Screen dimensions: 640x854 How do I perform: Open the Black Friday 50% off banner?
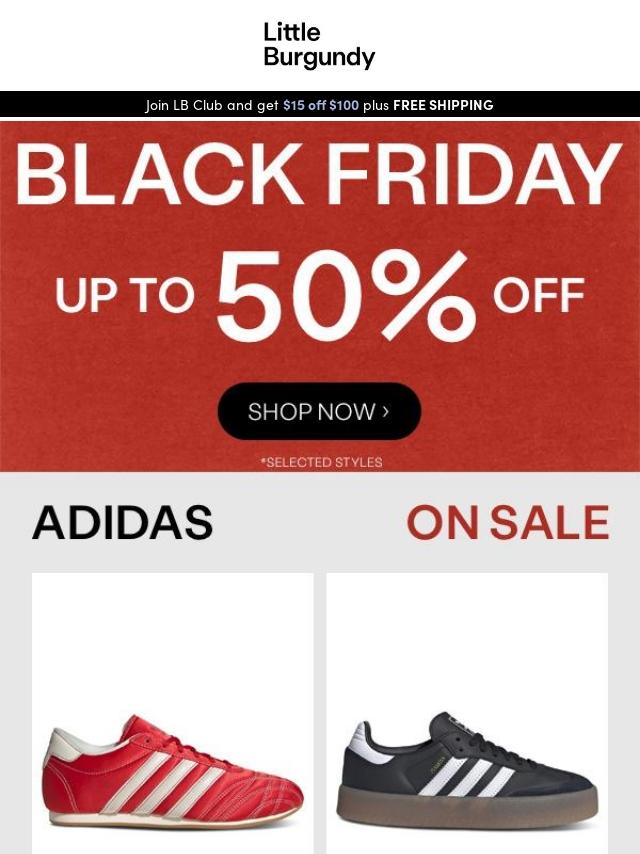click(320, 297)
